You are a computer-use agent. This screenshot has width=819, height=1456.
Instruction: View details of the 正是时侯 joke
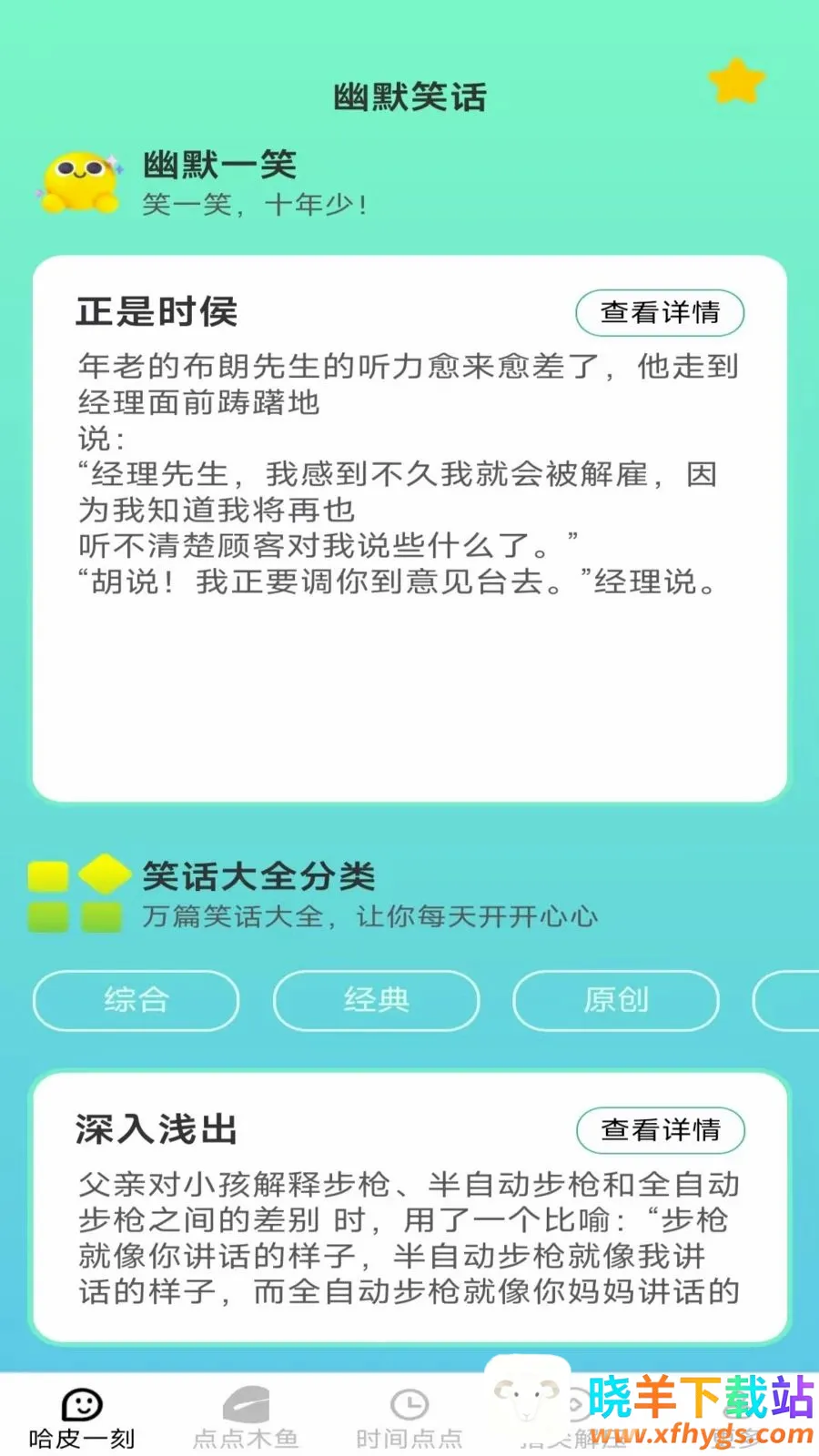coord(660,313)
